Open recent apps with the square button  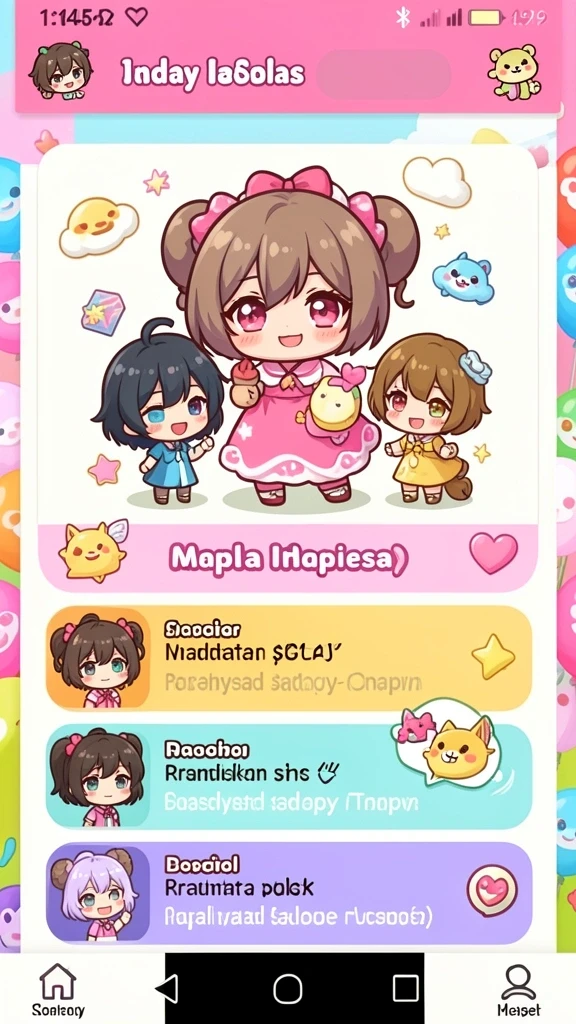tap(405, 989)
